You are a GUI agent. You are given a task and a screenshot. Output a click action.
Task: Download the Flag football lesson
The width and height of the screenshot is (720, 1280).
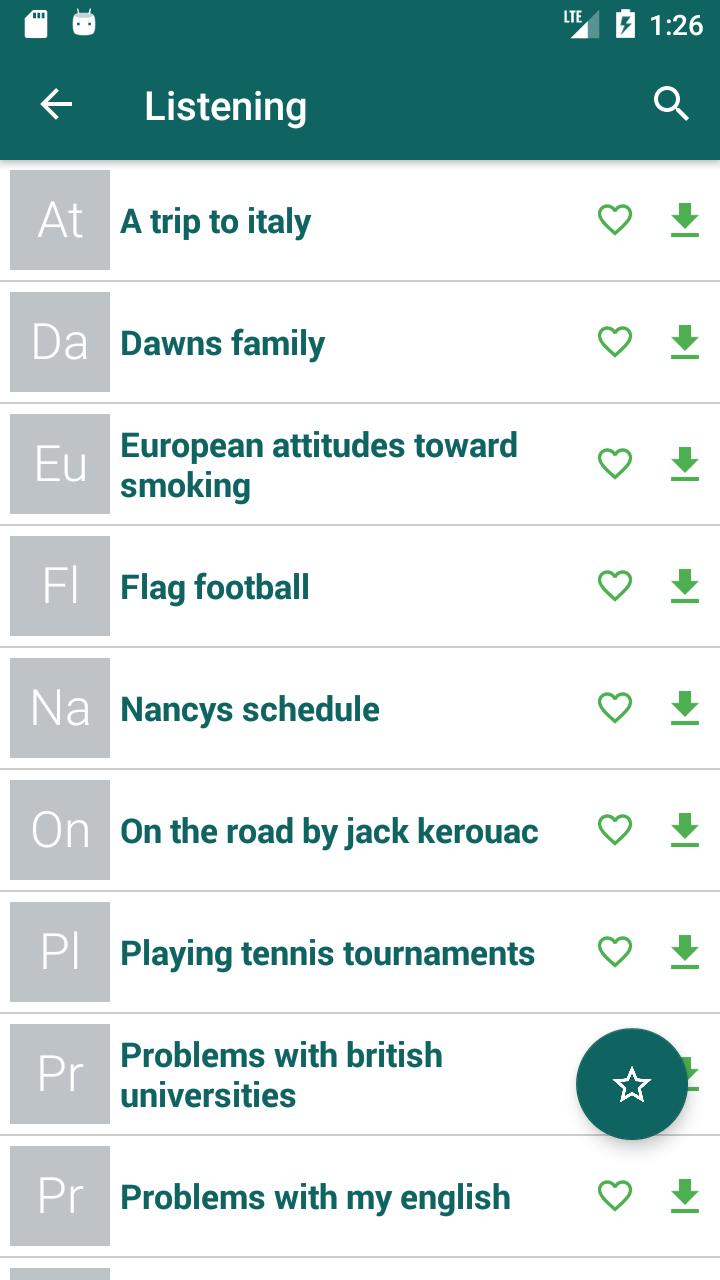(x=684, y=586)
